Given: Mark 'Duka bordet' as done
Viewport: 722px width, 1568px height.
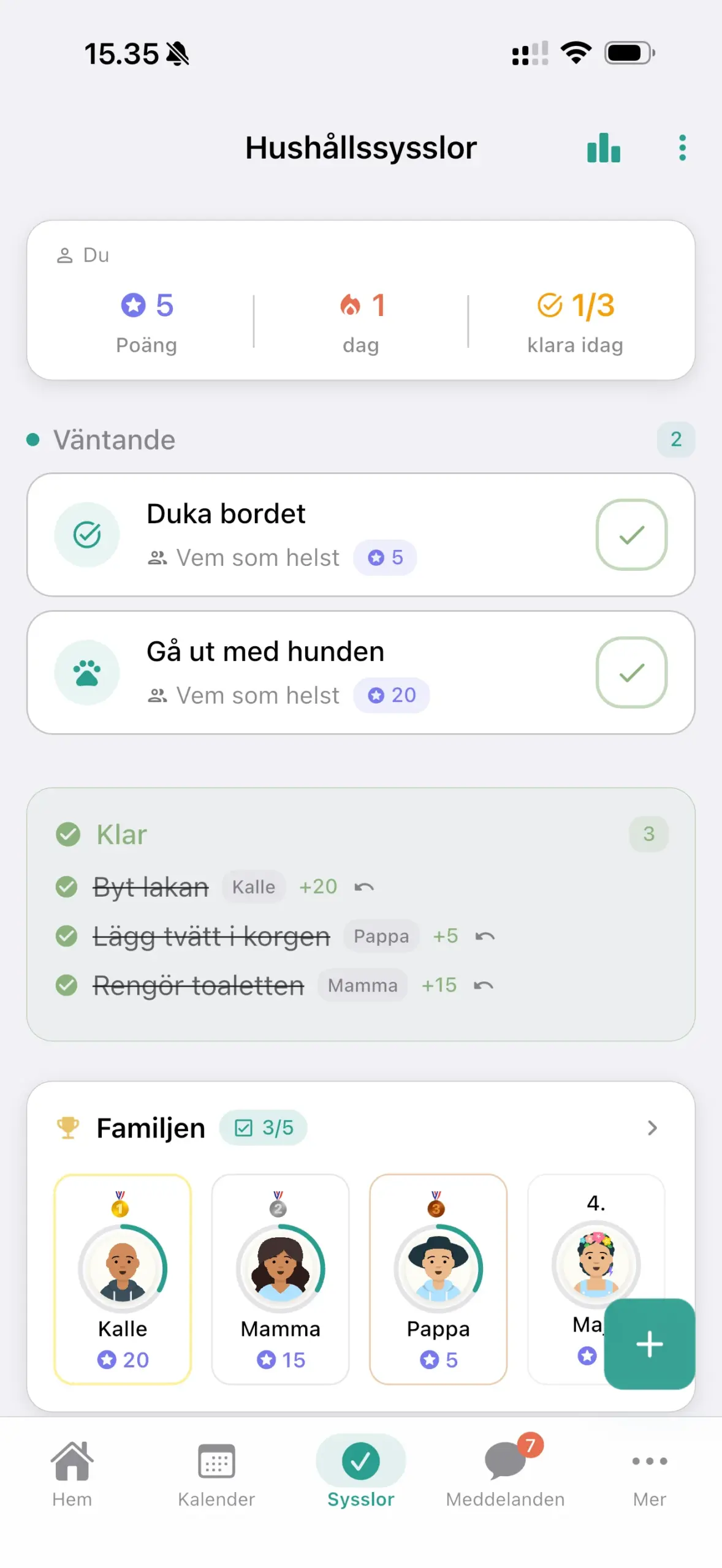Looking at the screenshot, I should [631, 534].
